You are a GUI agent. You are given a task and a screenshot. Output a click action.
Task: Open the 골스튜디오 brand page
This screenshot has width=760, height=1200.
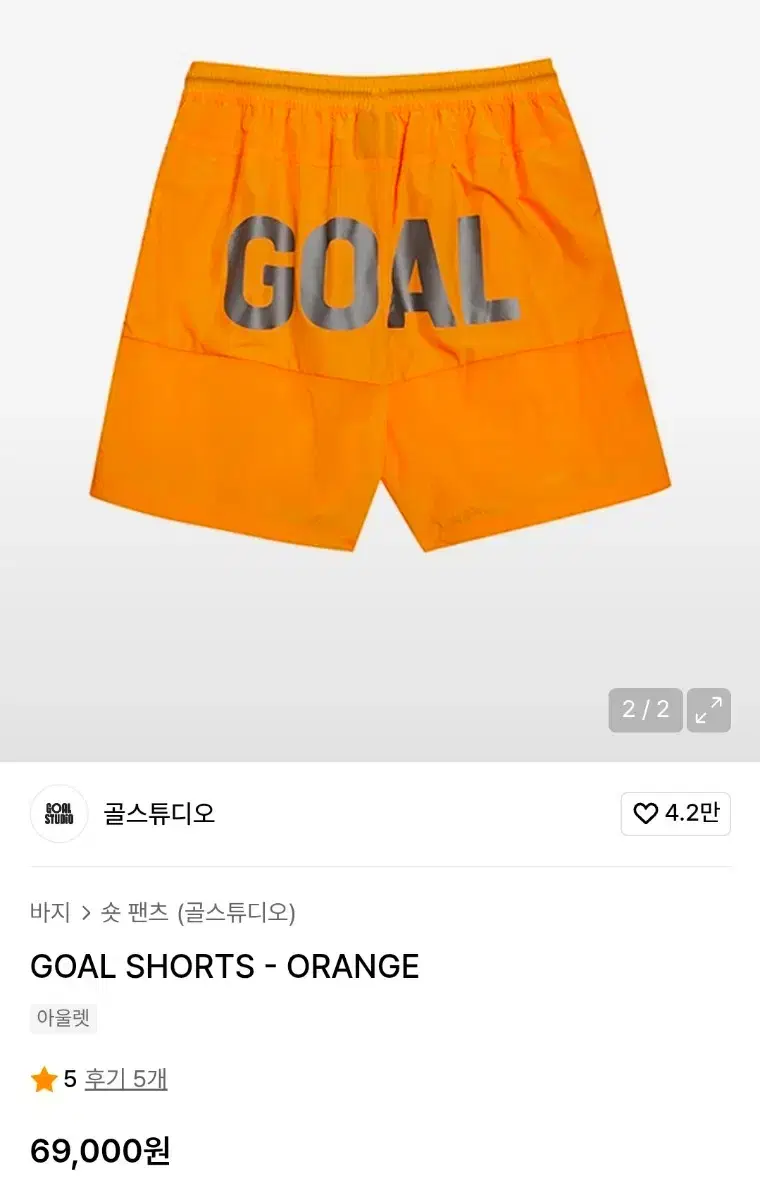[159, 814]
